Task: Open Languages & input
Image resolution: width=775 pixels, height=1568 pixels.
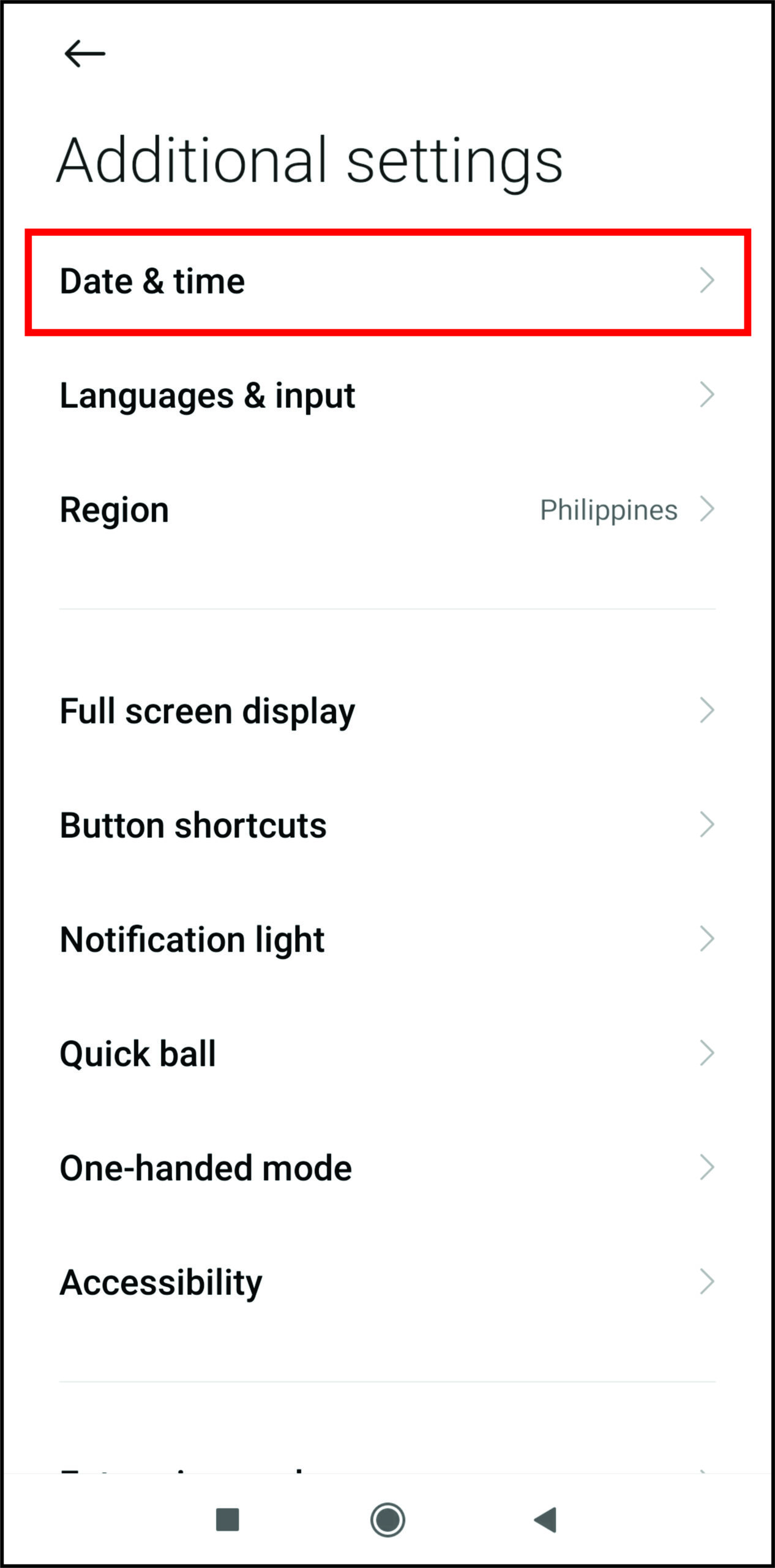Action: [x=387, y=396]
